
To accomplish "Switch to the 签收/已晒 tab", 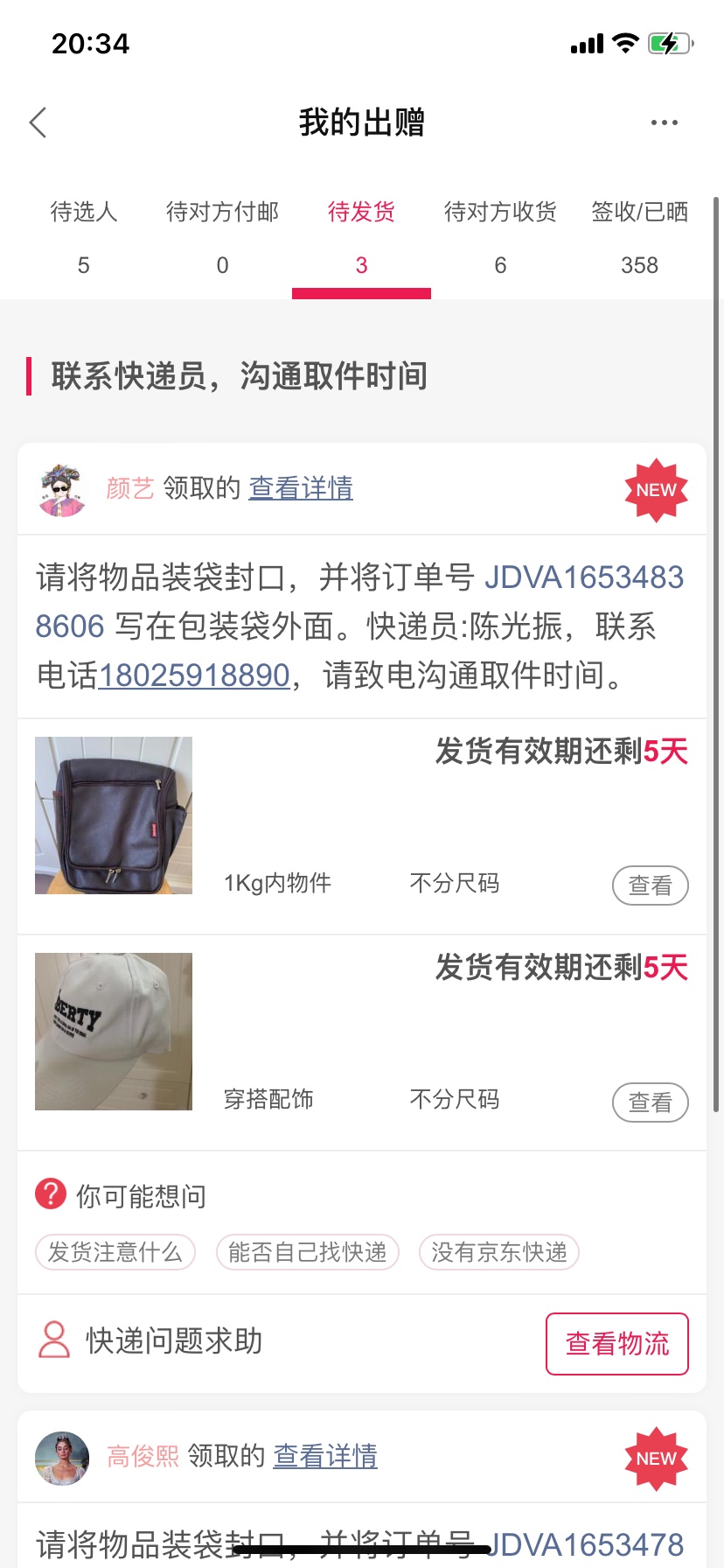I will coord(639,236).
